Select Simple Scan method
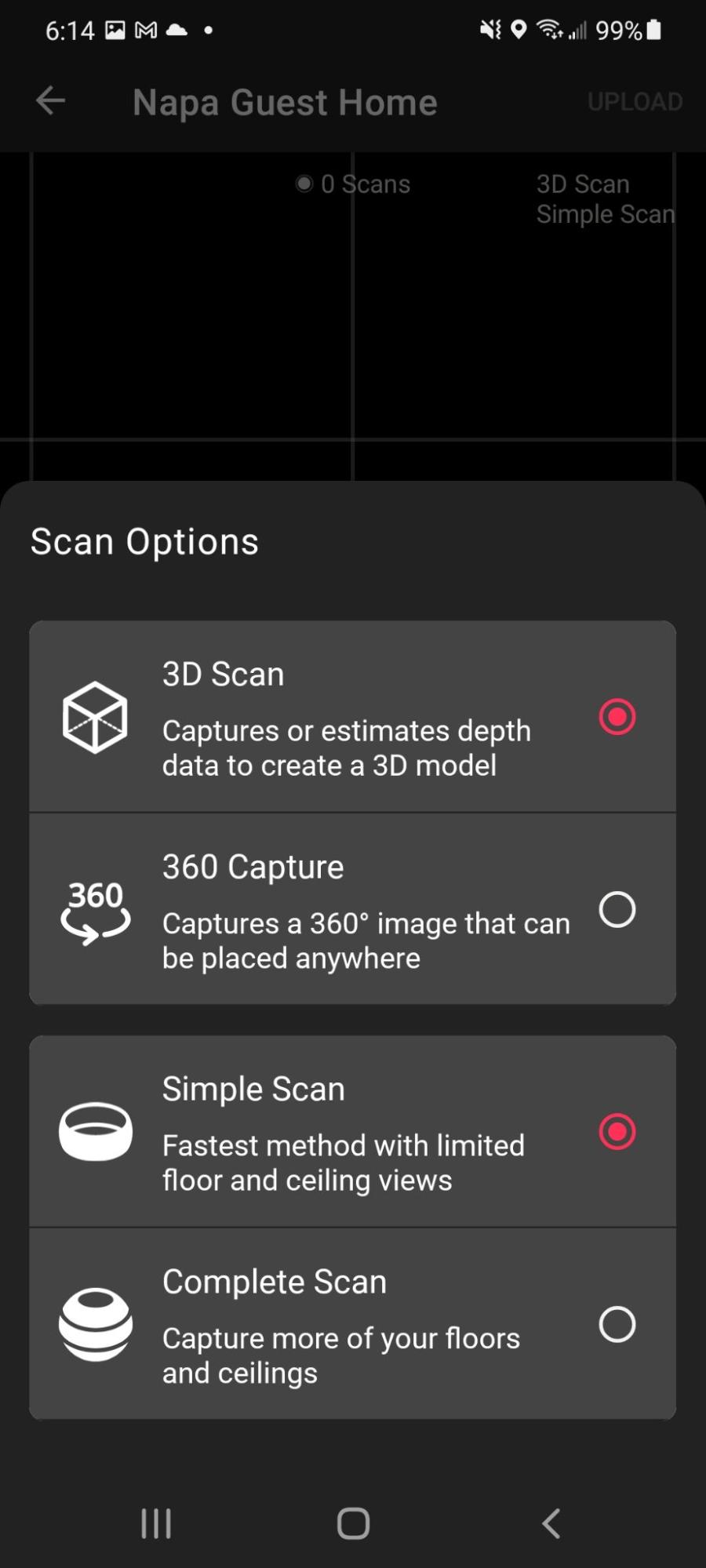 [x=617, y=1132]
